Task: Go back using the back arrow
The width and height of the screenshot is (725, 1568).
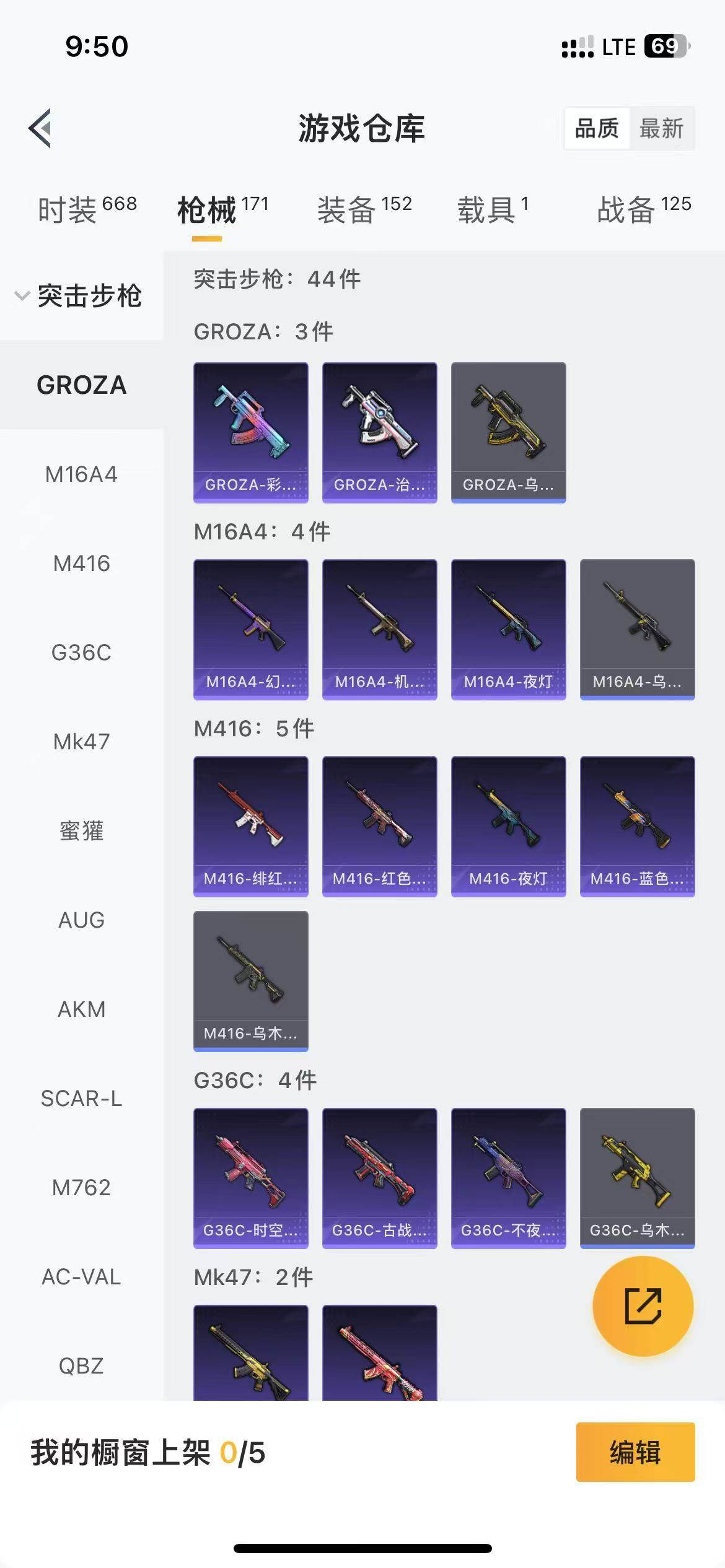Action: point(40,128)
